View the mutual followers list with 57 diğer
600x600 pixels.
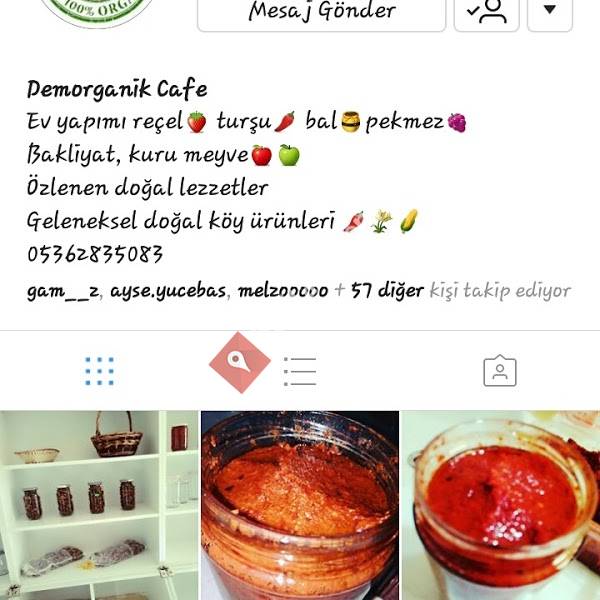click(x=298, y=291)
